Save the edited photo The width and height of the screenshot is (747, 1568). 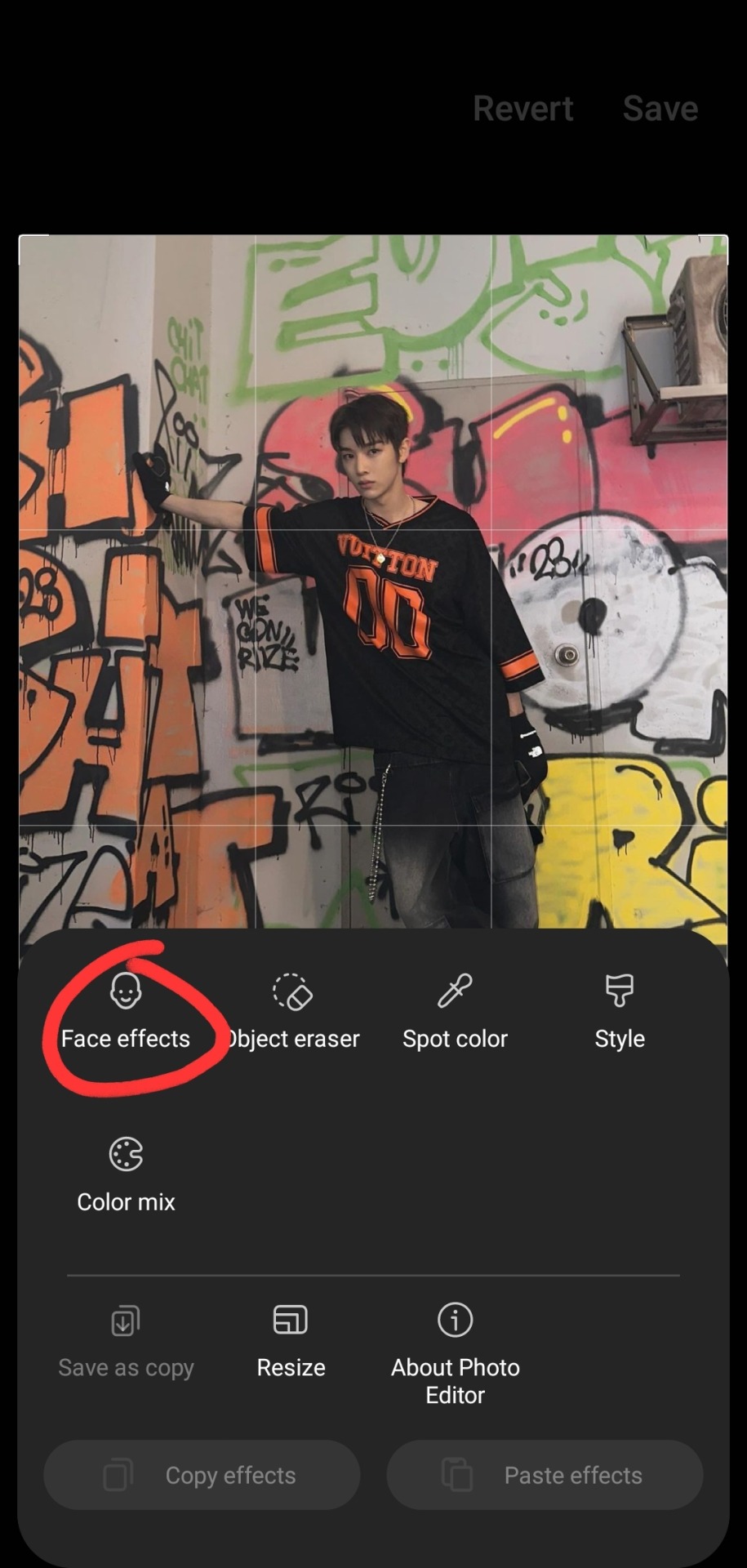pyautogui.click(x=660, y=109)
